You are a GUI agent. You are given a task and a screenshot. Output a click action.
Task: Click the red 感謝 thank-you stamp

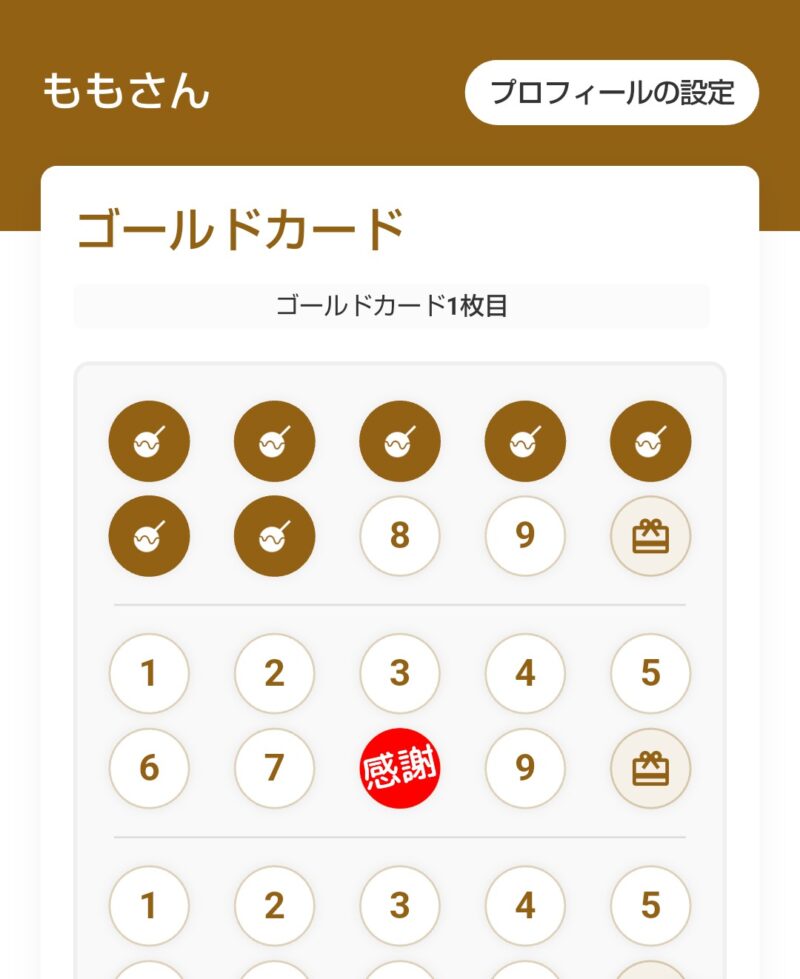400,768
